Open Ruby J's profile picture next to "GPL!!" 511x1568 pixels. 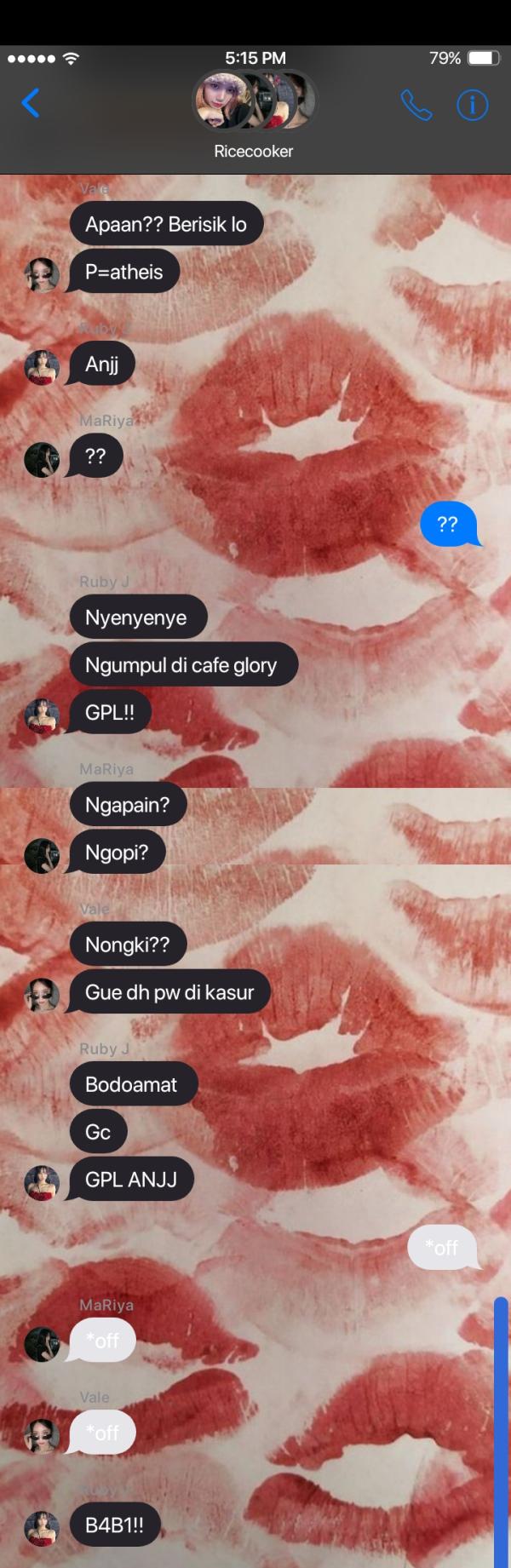42,715
